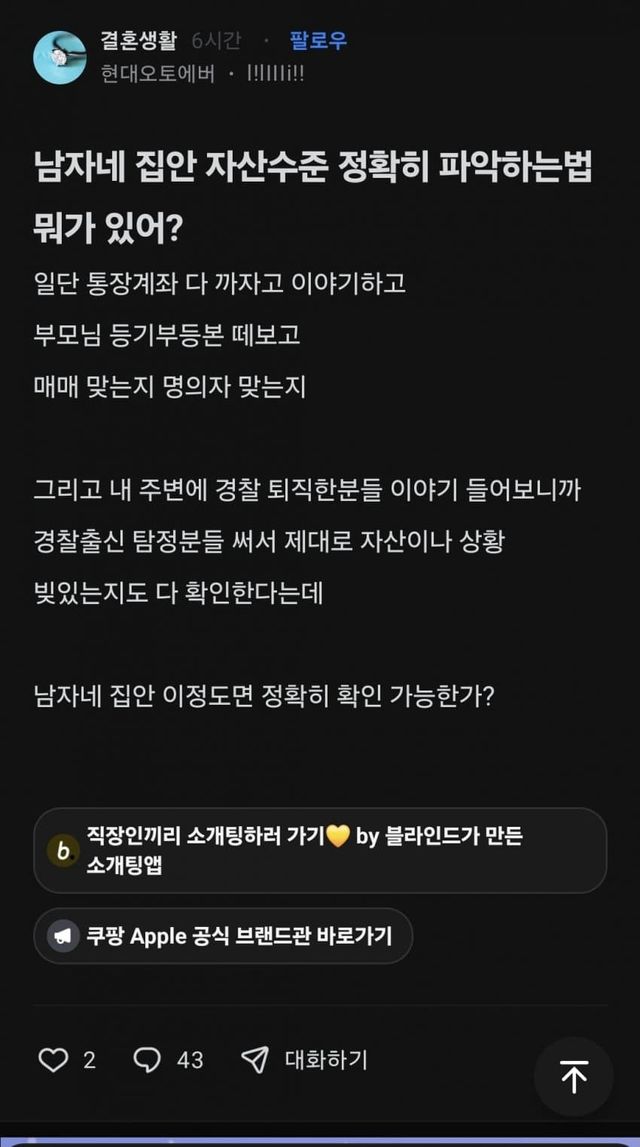Viewport: 640px width, 1147px height.
Task: Open the 직장인끼리 소개팅하러 가기 banner
Action: coord(320,850)
